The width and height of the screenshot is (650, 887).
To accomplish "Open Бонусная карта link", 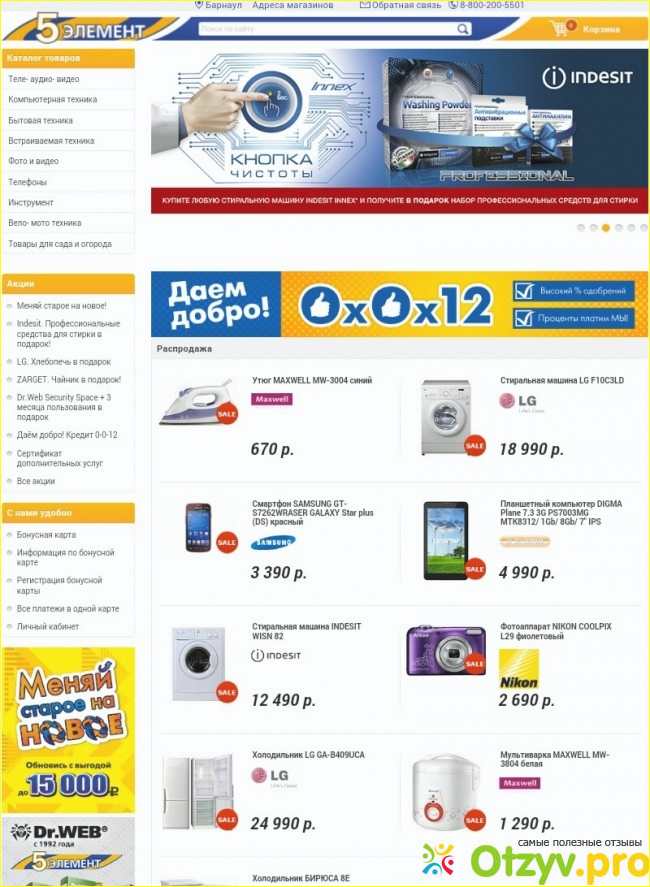I will (46, 535).
